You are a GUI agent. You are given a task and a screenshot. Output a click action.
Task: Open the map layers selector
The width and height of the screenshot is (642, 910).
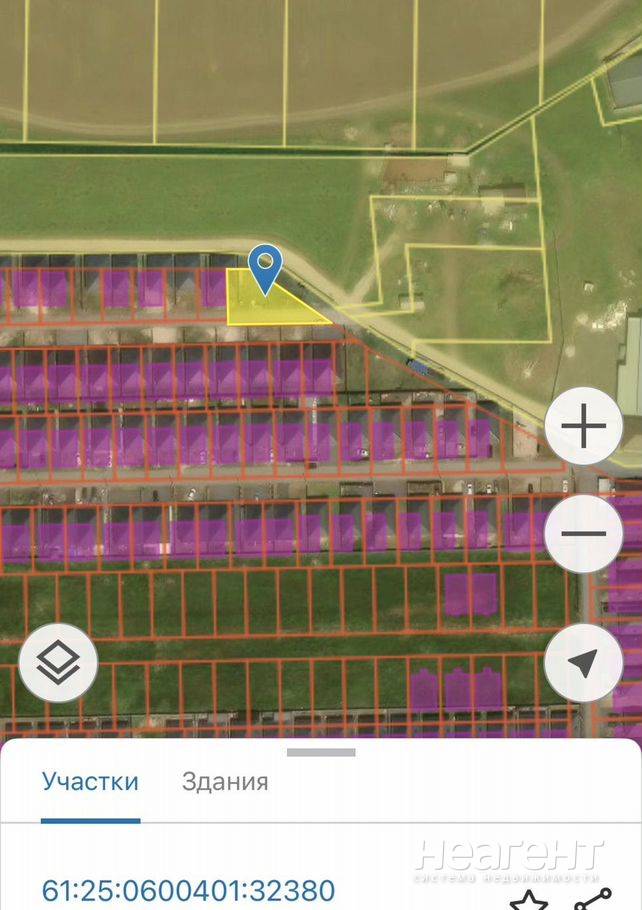(x=58, y=663)
